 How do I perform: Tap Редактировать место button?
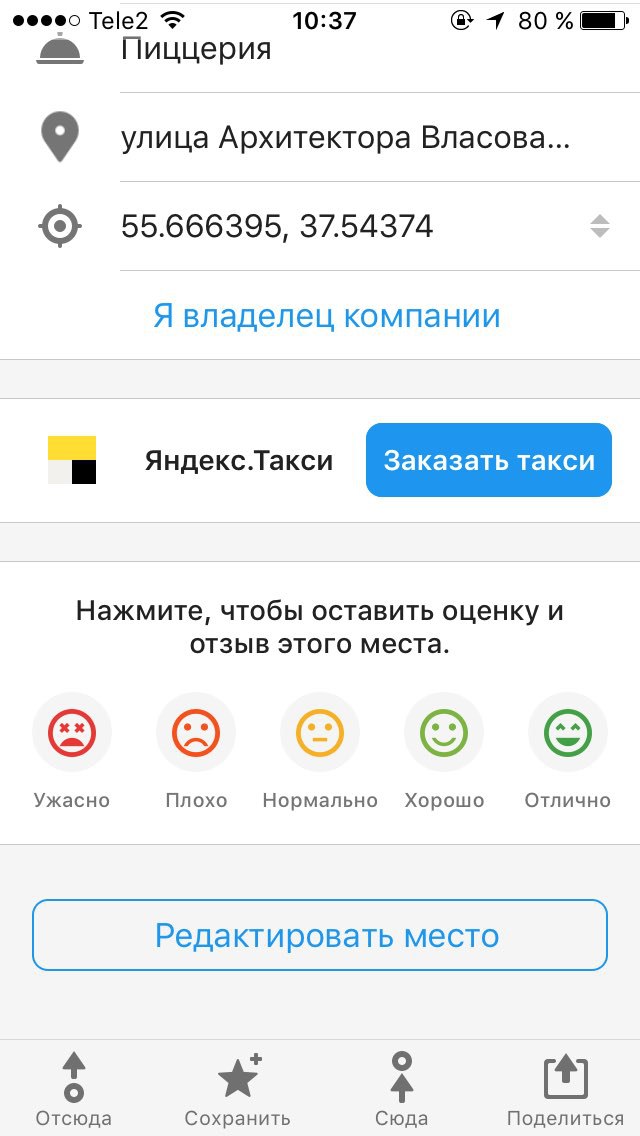click(320, 935)
